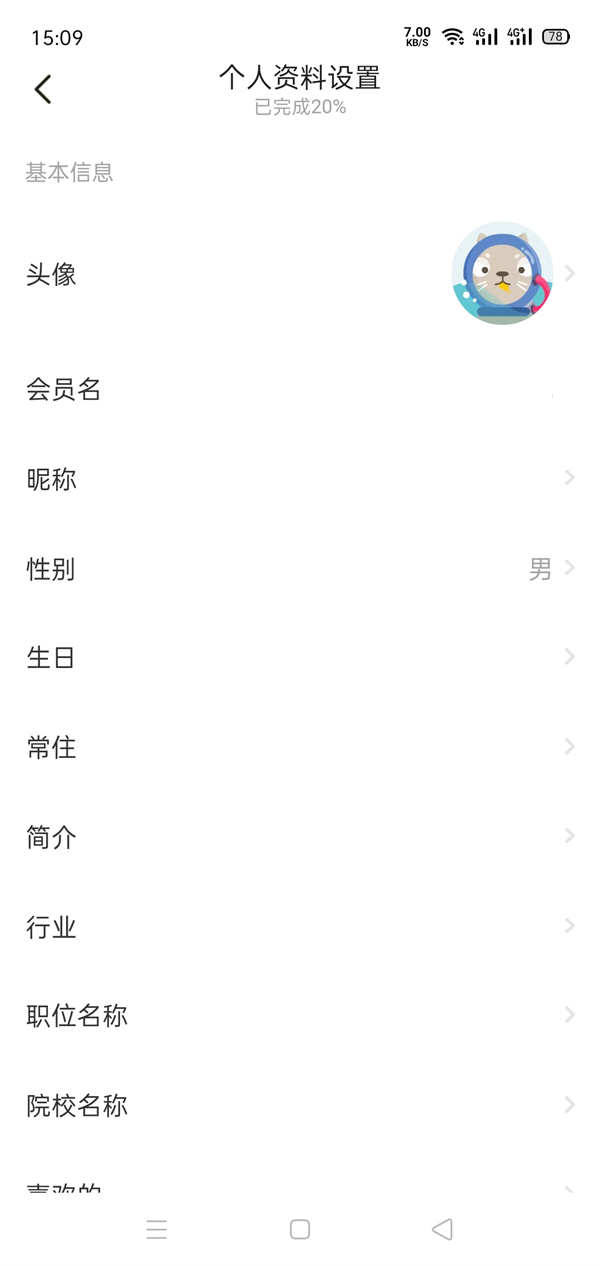The width and height of the screenshot is (600, 1266).
Task: Choose your 行业 industry
Action: pyautogui.click(x=300, y=927)
